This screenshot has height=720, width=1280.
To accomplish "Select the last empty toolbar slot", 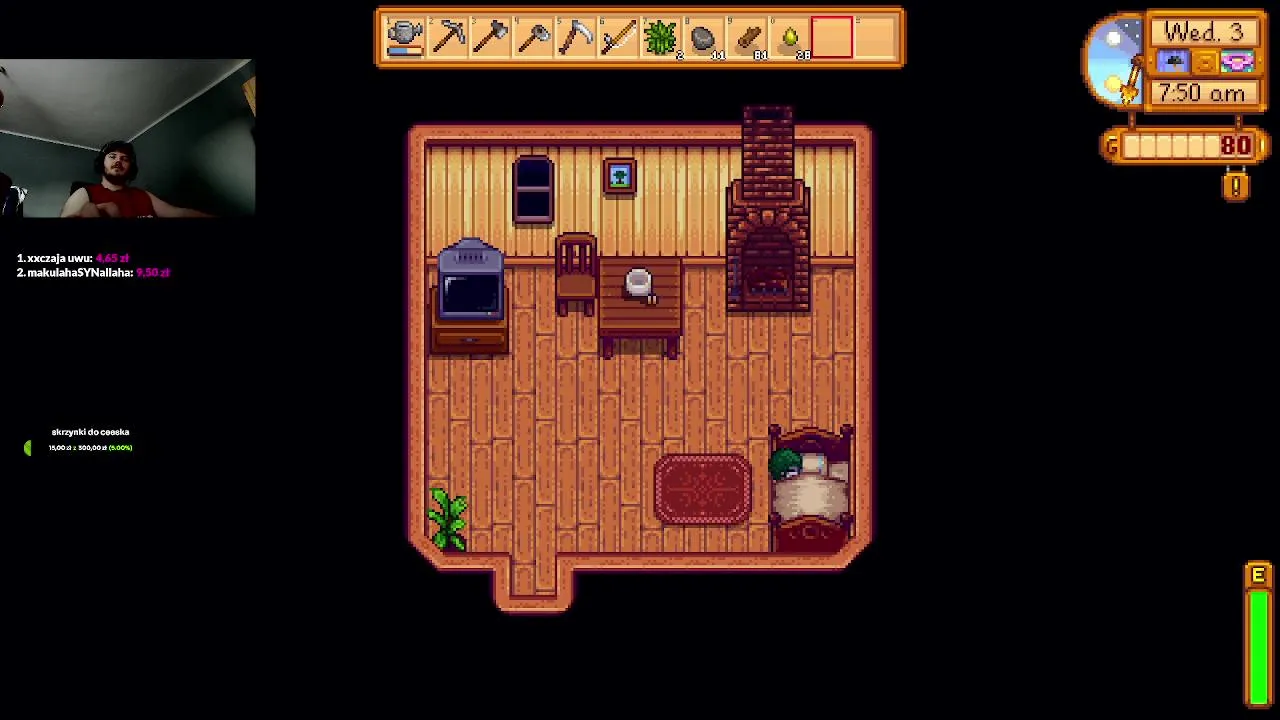I will [876, 39].
